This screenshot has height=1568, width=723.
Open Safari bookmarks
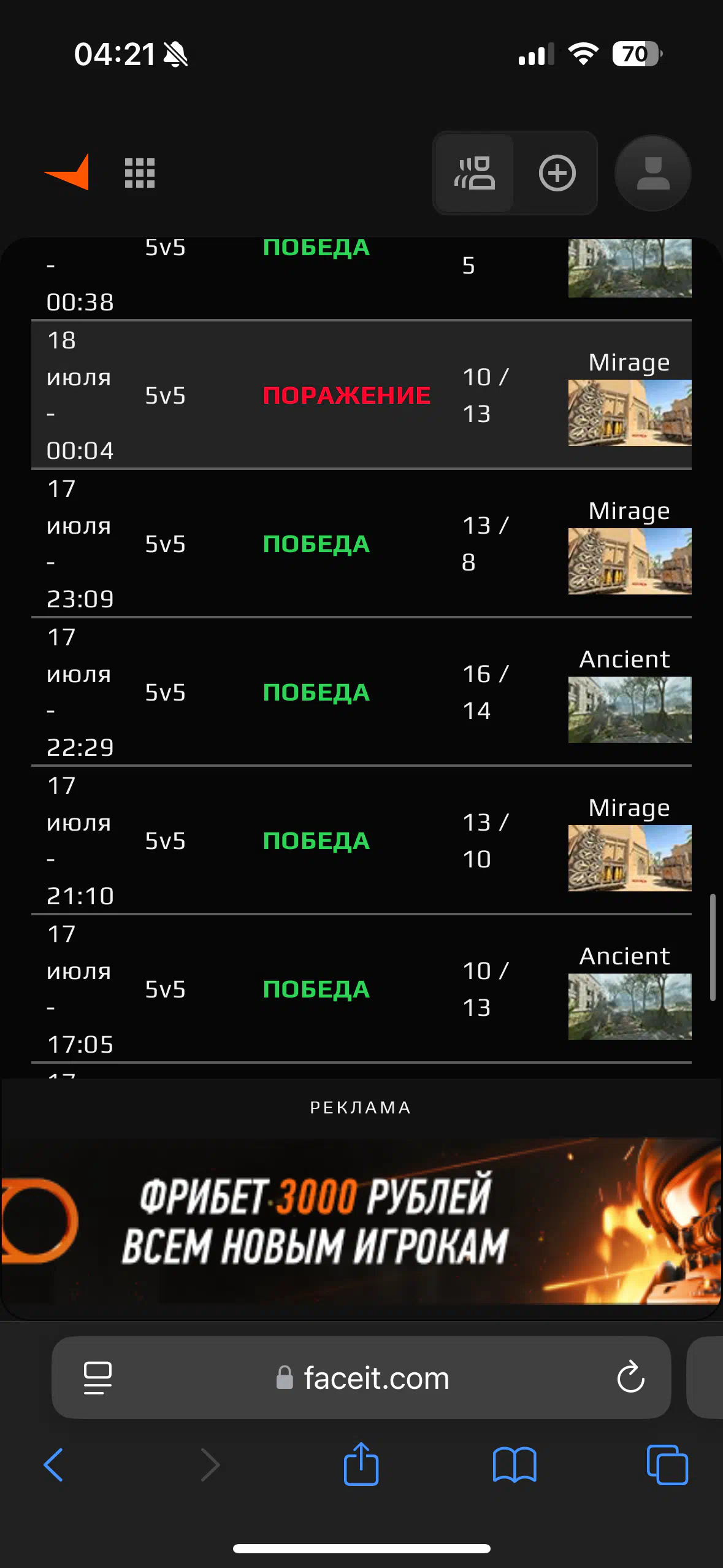point(515,1465)
